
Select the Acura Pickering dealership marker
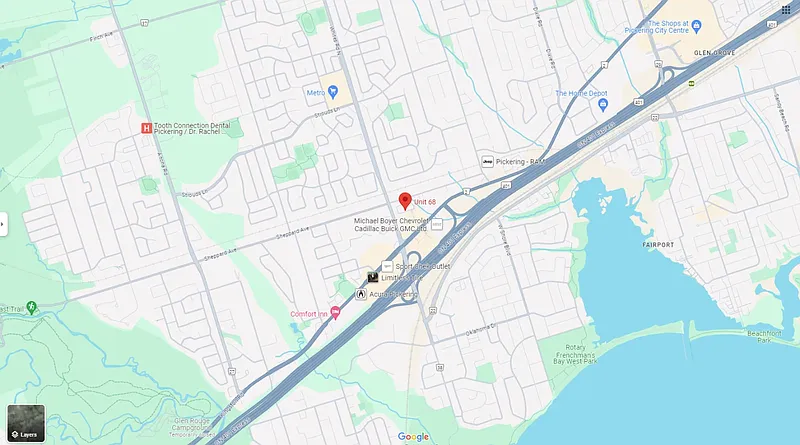(x=361, y=295)
